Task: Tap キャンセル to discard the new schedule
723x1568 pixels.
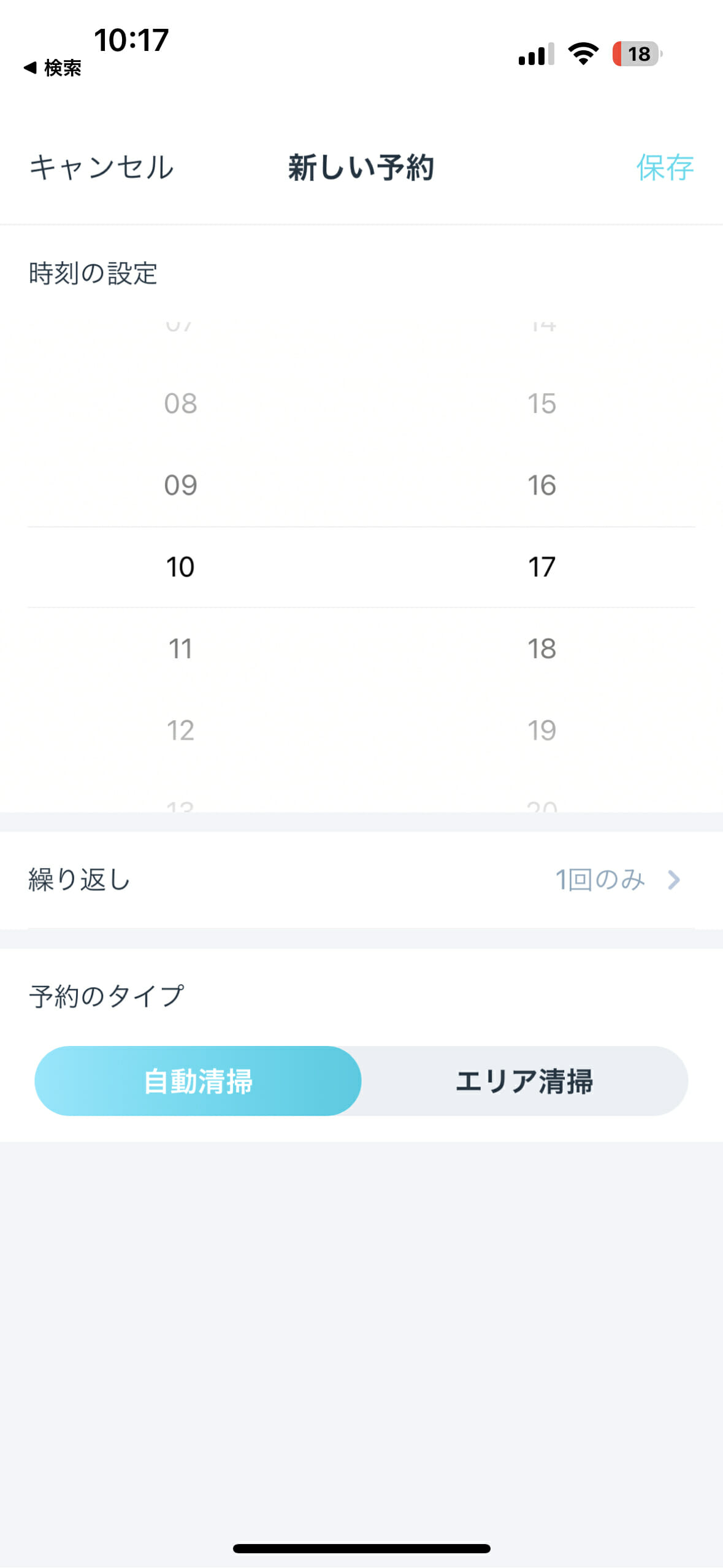Action: tap(102, 167)
